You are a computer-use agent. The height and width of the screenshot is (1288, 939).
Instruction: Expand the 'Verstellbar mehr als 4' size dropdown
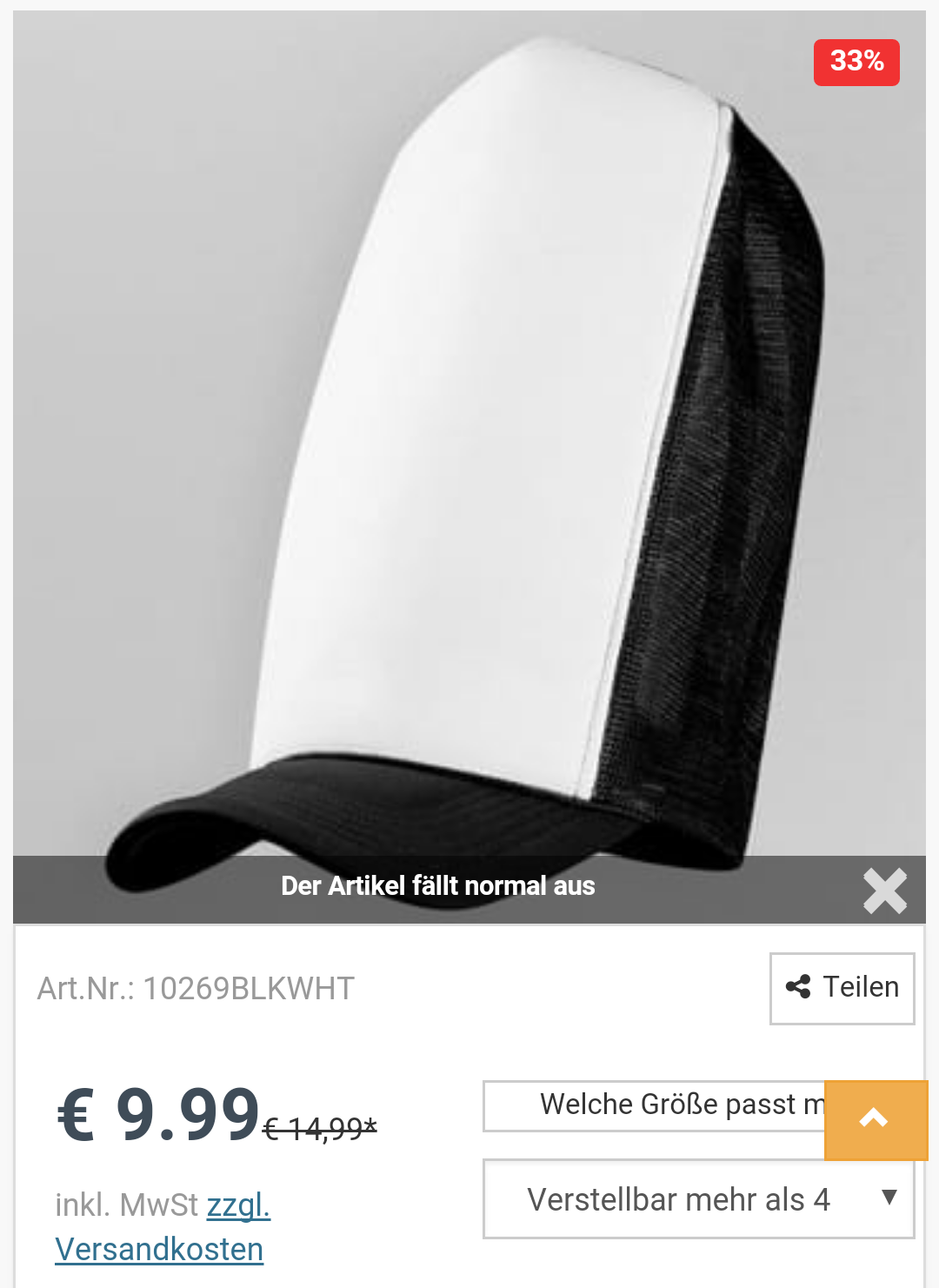point(697,1199)
